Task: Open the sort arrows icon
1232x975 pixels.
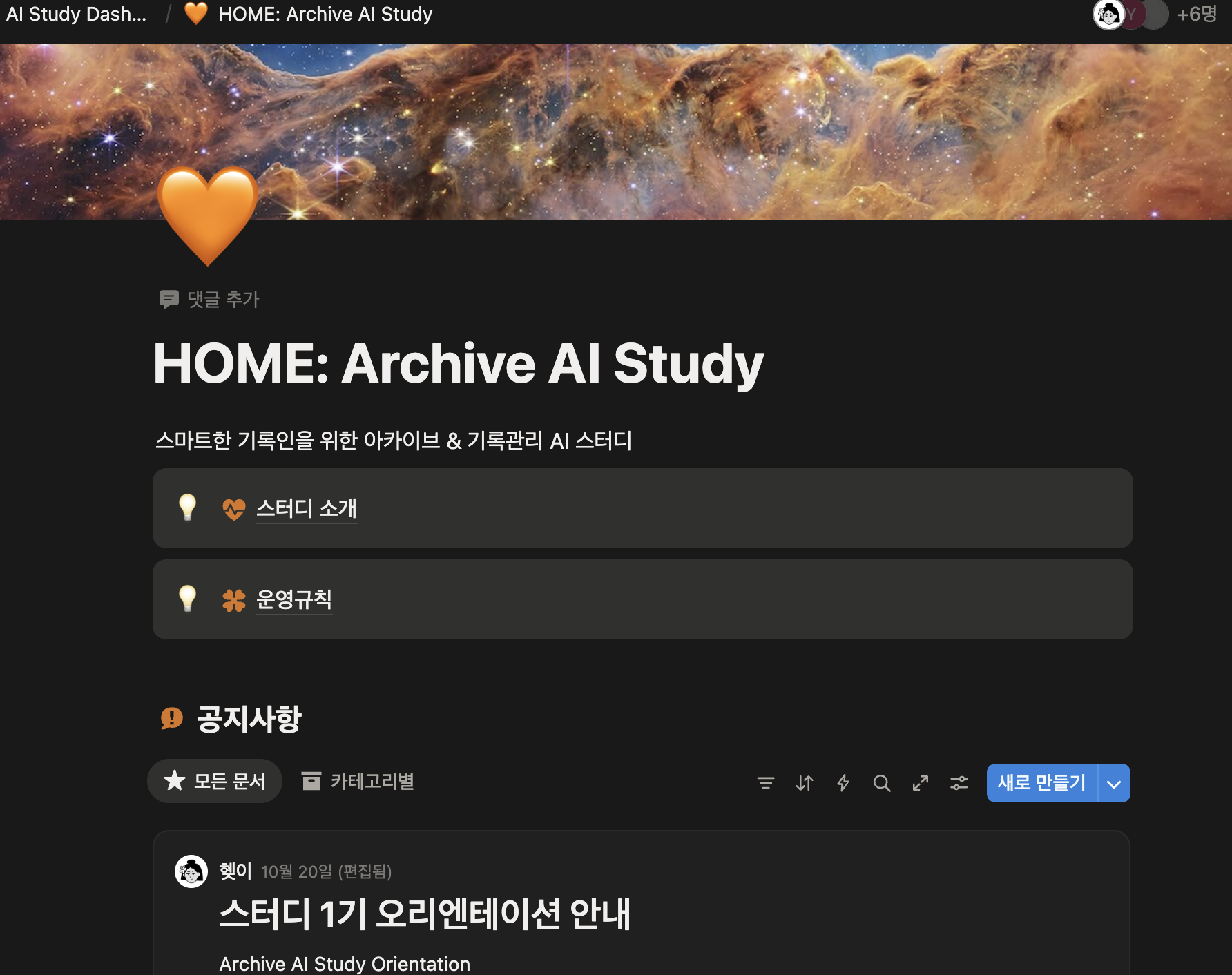Action: 804,783
